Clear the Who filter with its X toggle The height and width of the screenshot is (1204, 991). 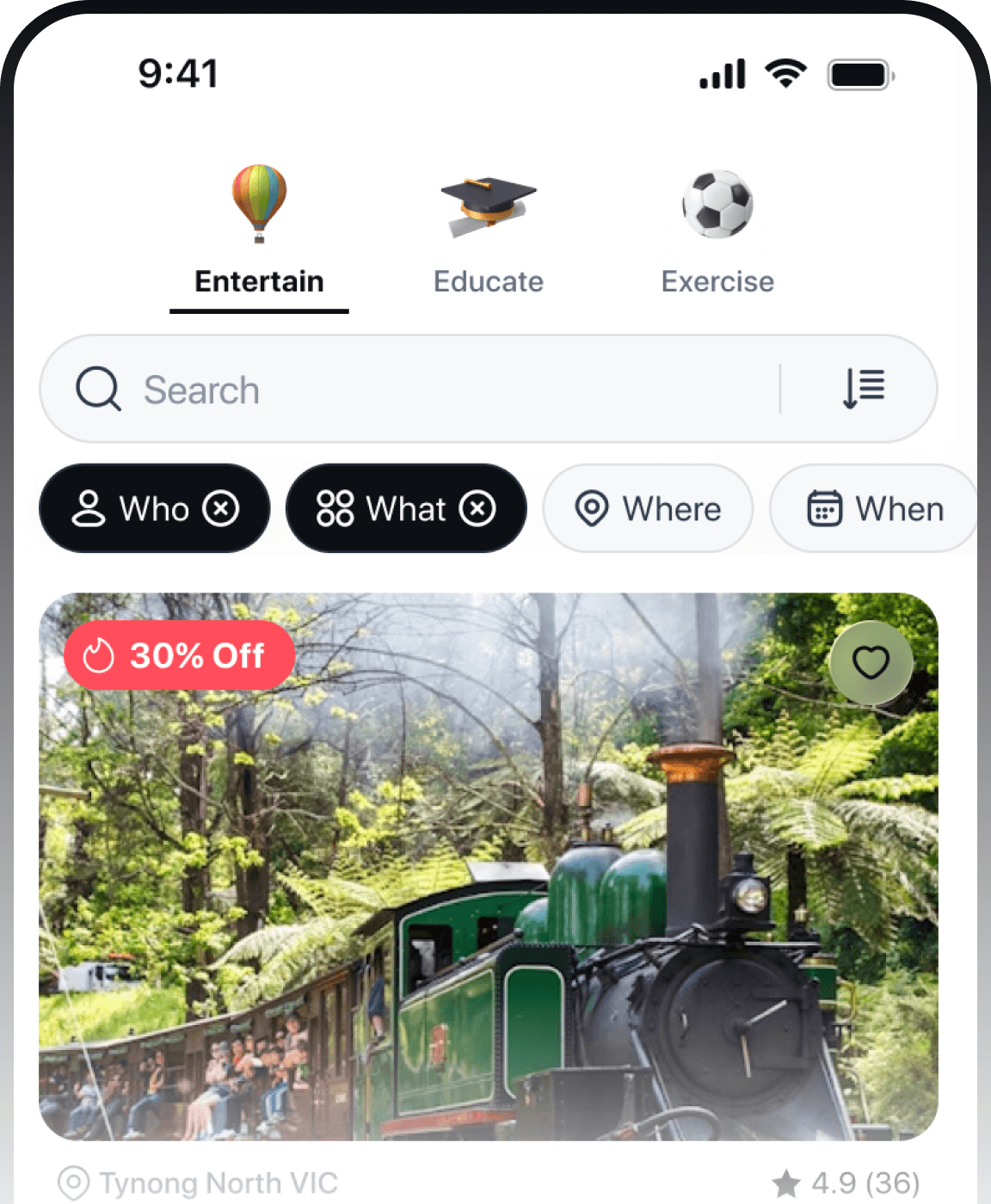point(222,508)
